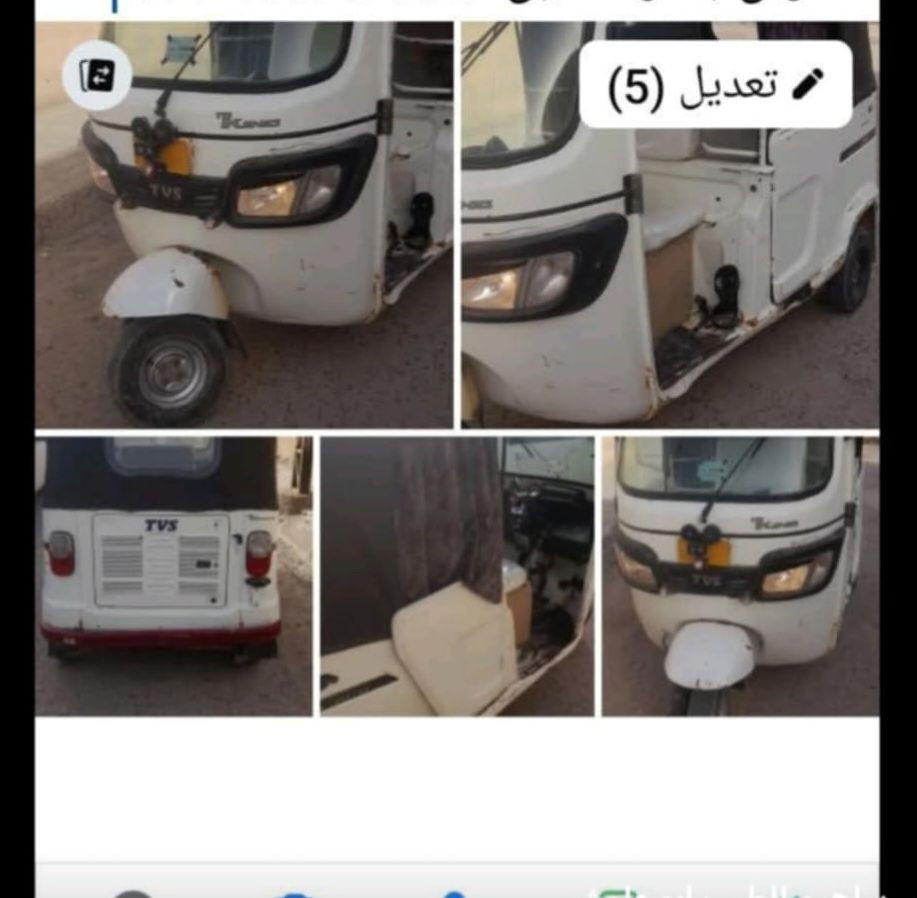Image resolution: width=917 pixels, height=898 pixels.
Task: Open the interior seat and curtain photo
Action: pos(457,576)
